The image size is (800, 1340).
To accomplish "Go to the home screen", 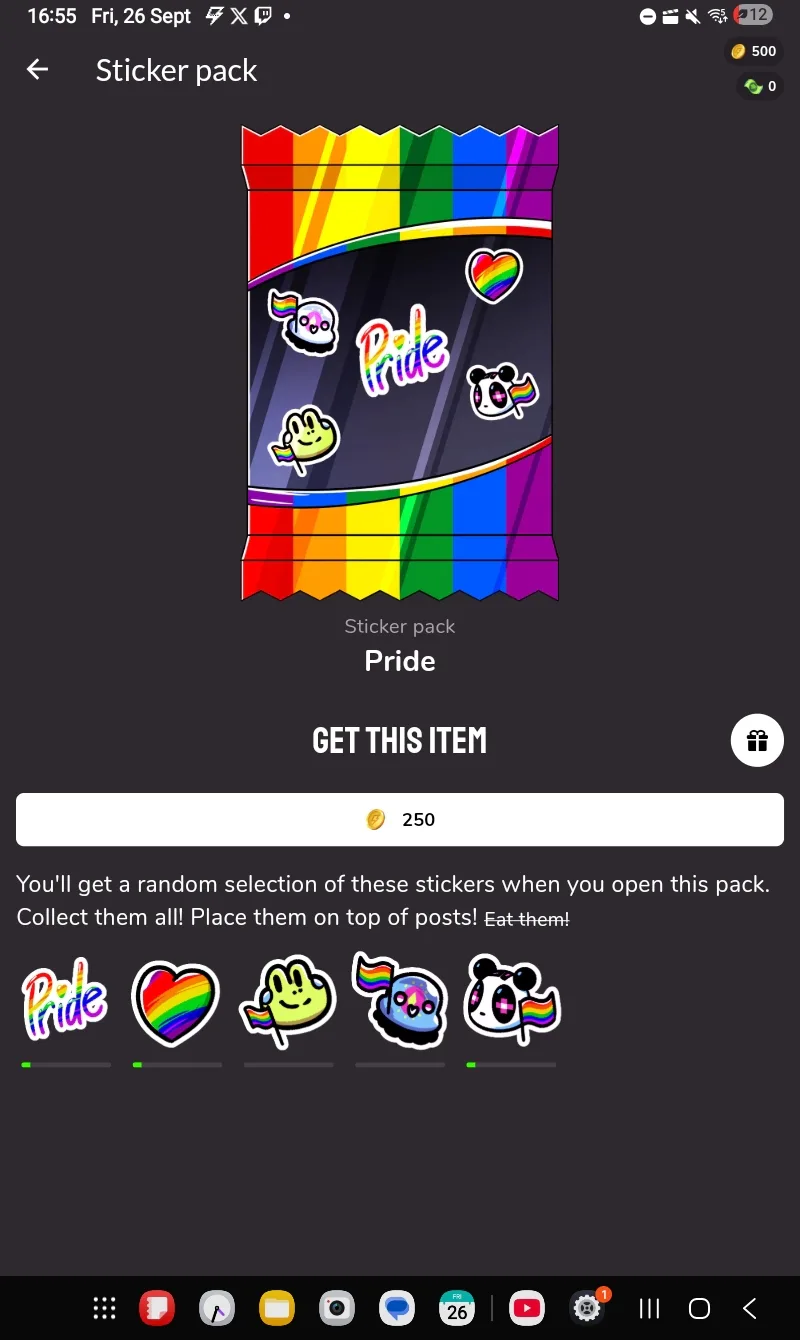I will coord(699,1308).
